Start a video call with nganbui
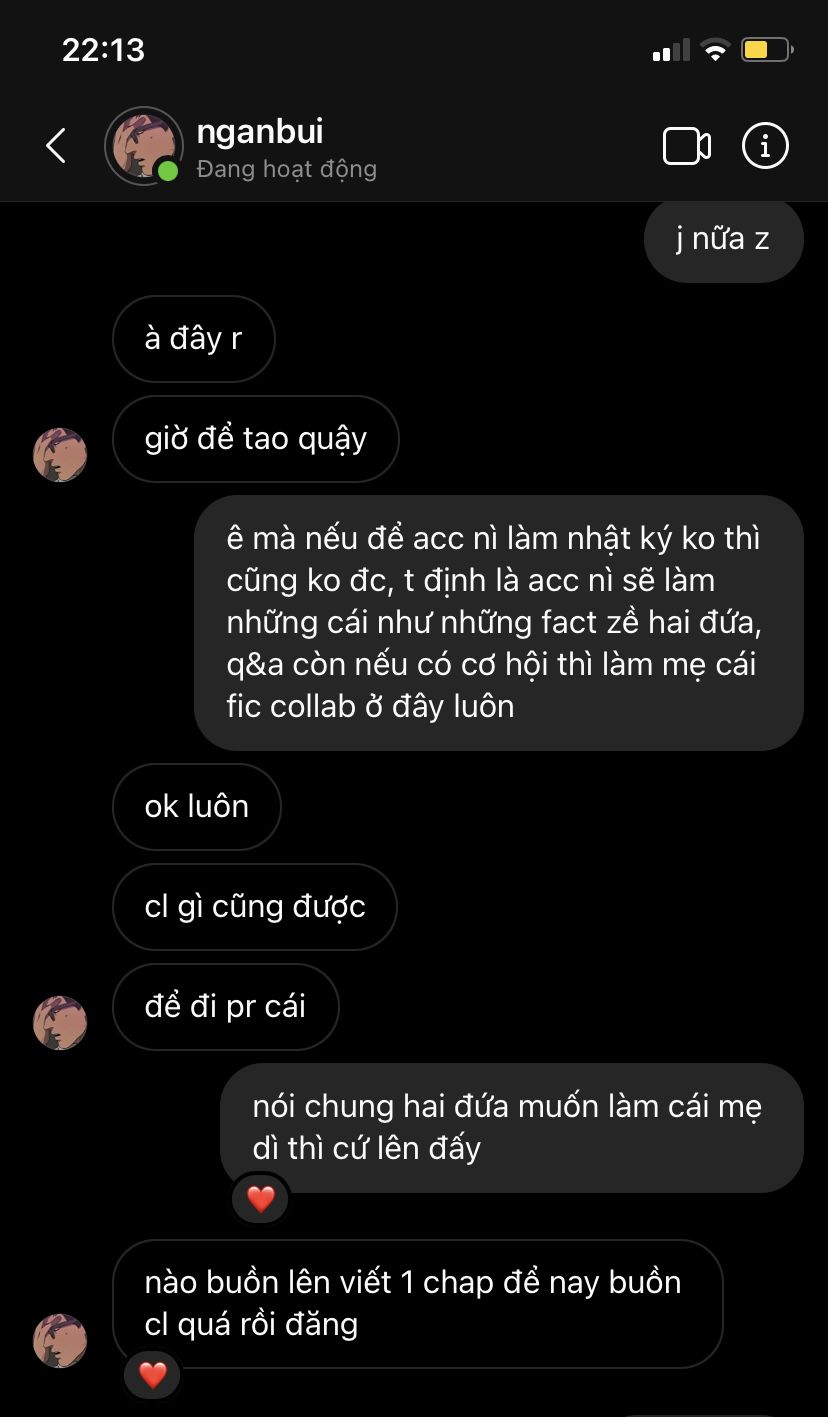828x1417 pixels. pos(686,146)
